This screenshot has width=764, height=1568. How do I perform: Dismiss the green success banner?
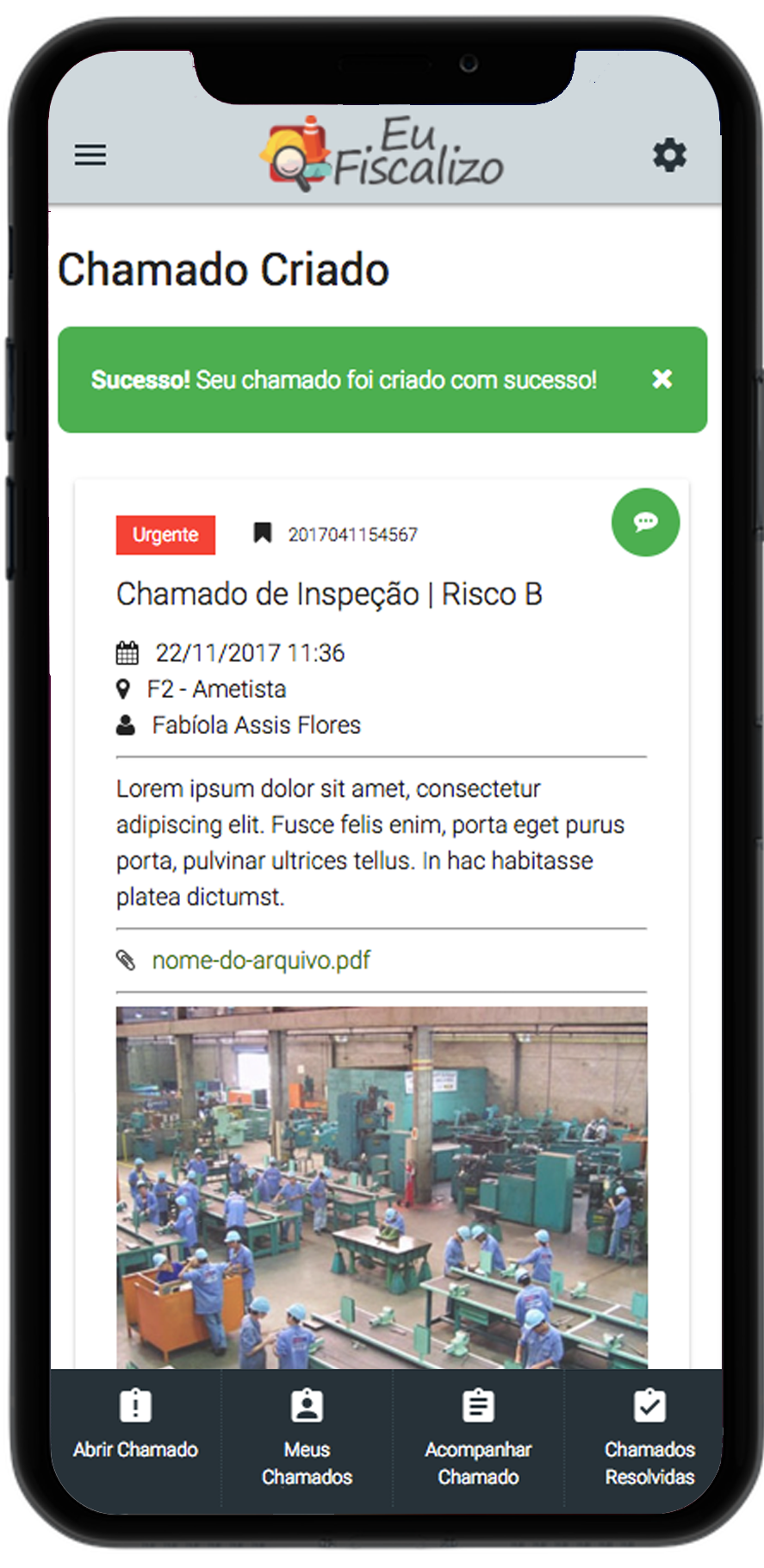(662, 379)
